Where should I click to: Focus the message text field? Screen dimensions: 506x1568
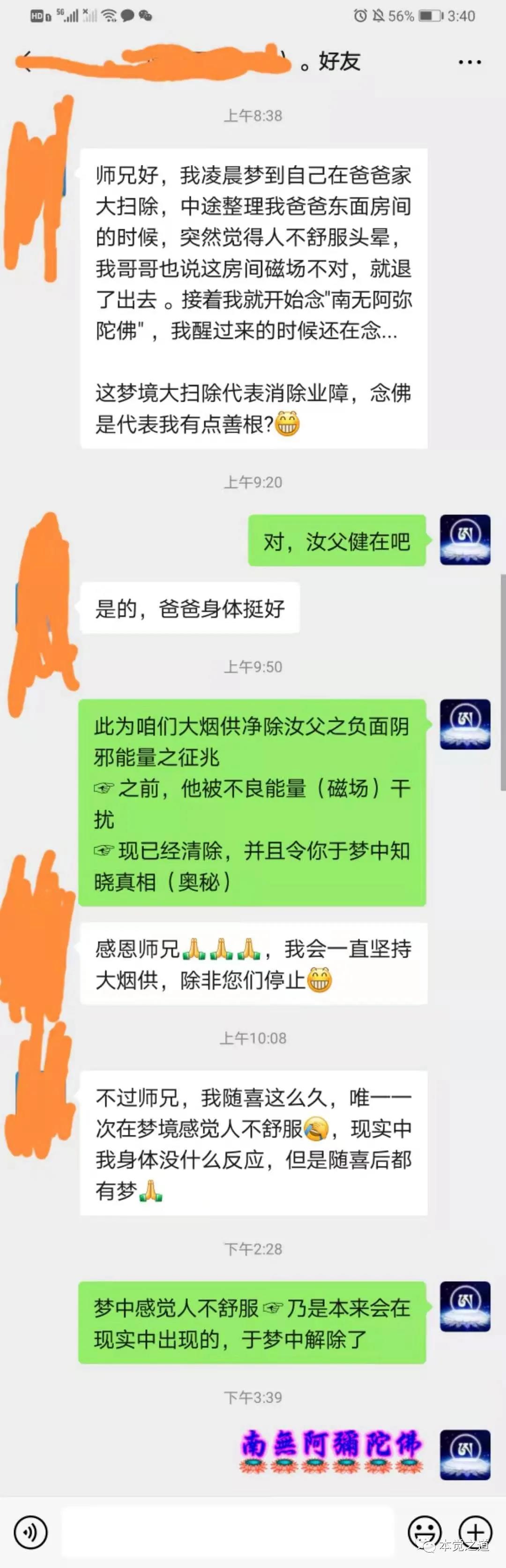tap(228, 1531)
